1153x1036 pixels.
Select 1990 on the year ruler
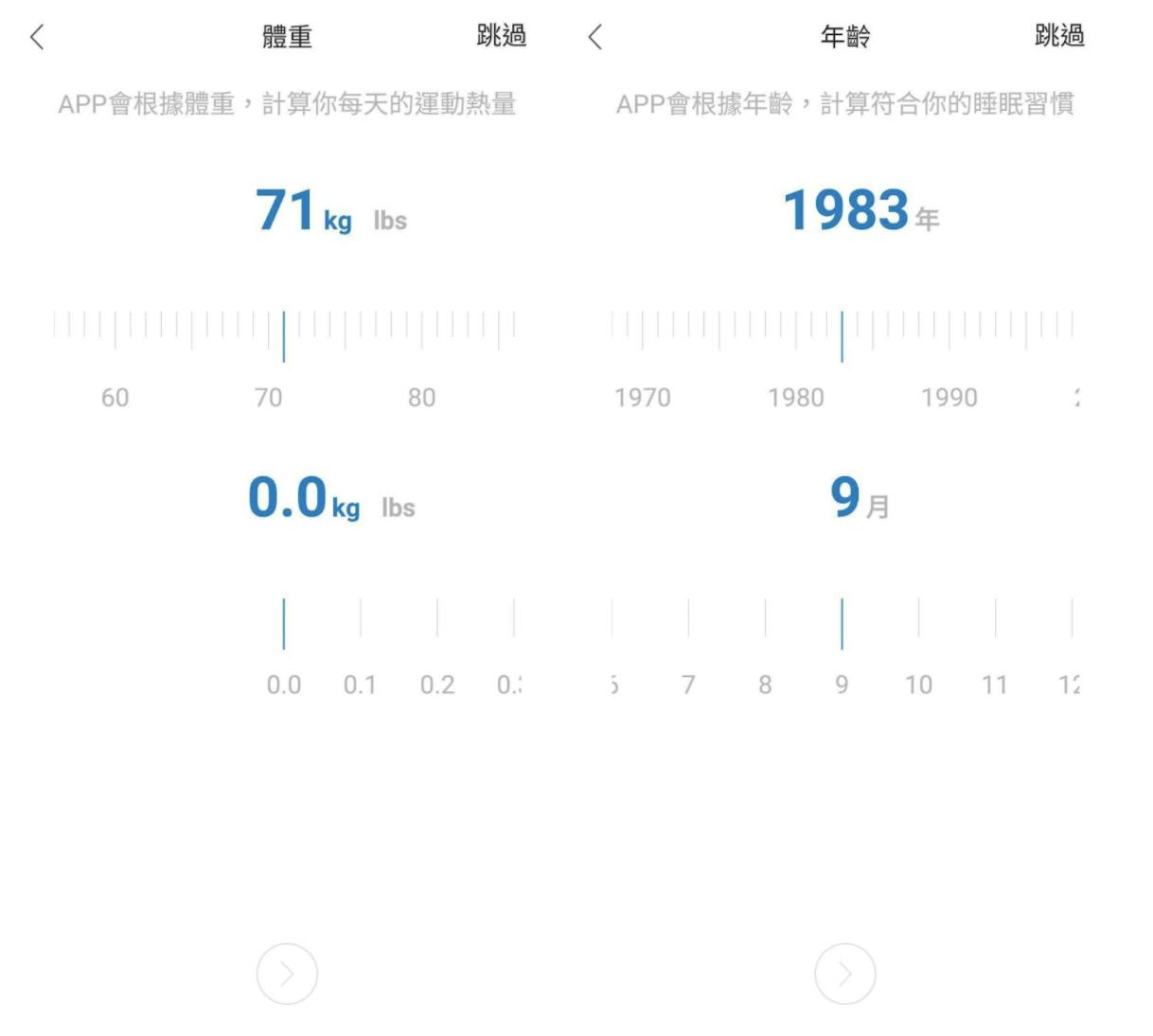pyautogui.click(x=949, y=398)
